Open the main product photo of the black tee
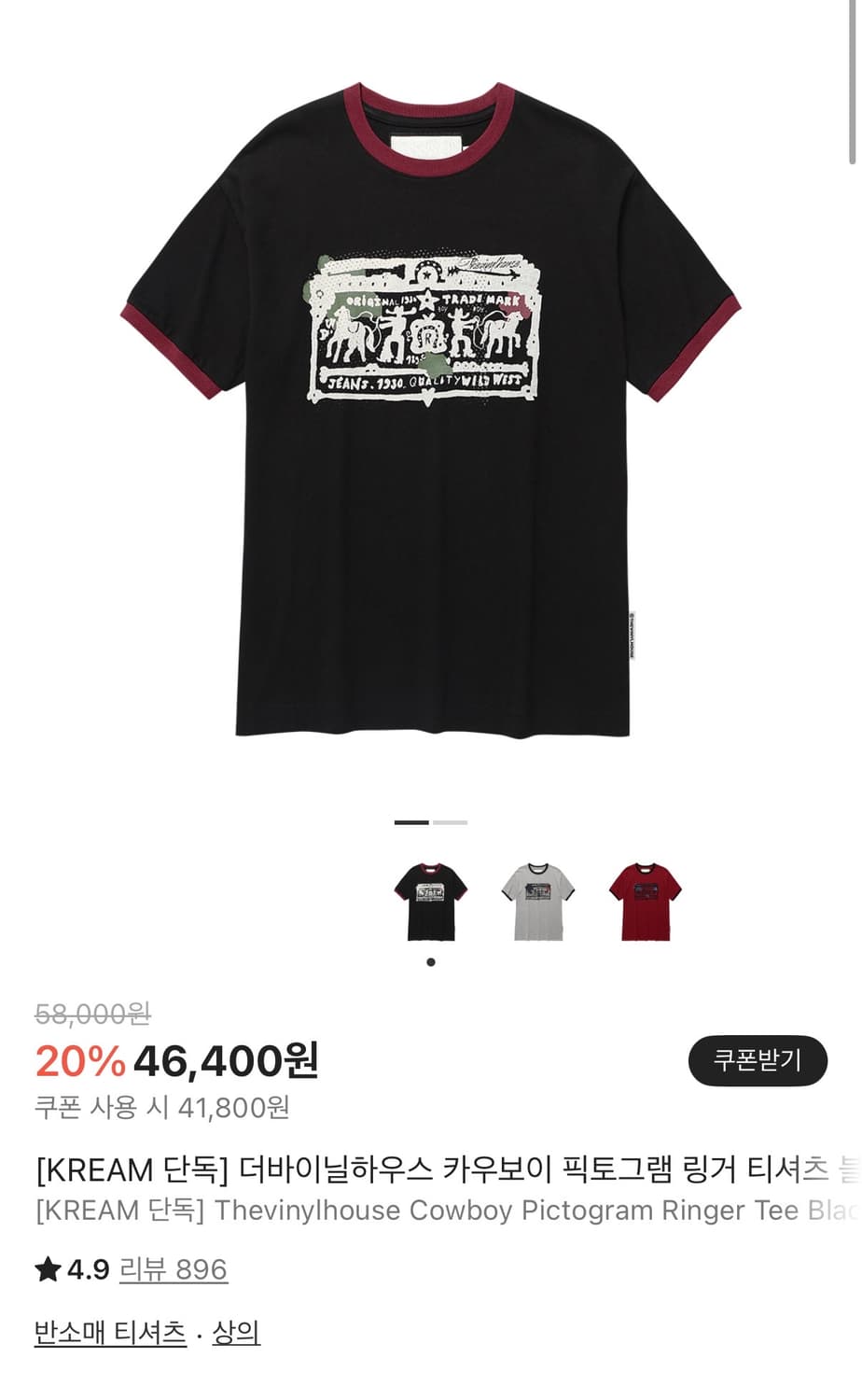 point(431,401)
